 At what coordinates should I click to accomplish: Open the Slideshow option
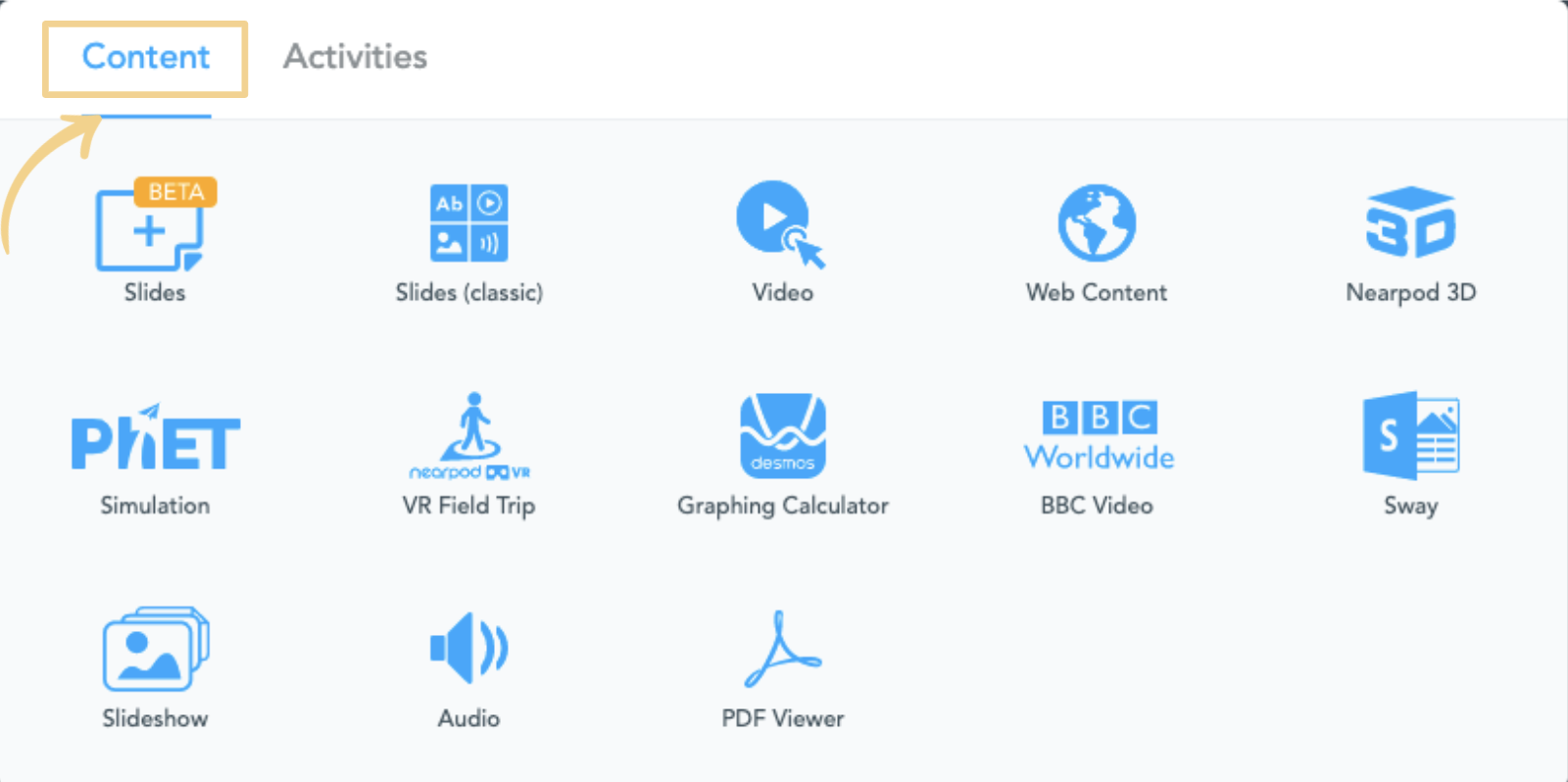[155, 668]
